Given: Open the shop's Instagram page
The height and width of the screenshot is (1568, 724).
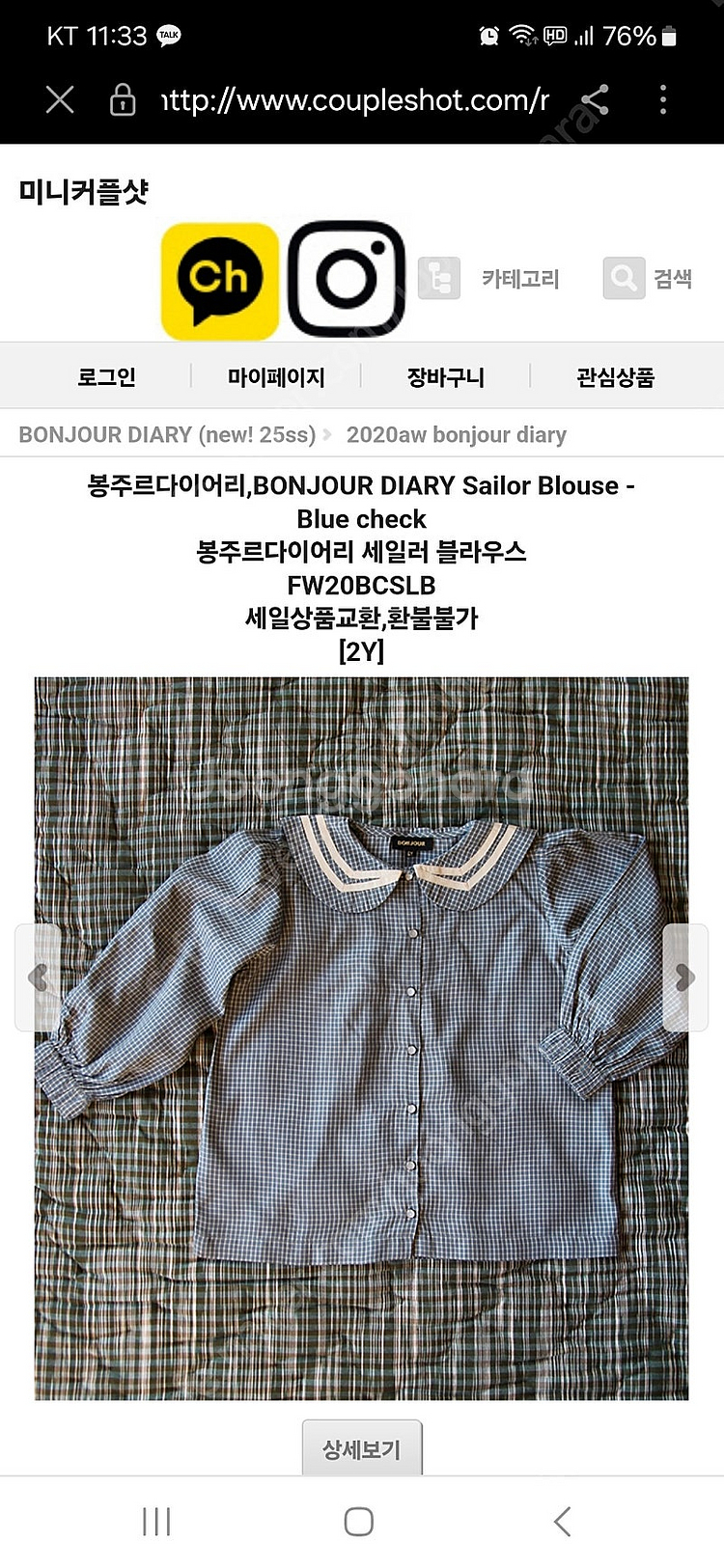Looking at the screenshot, I should click(347, 280).
